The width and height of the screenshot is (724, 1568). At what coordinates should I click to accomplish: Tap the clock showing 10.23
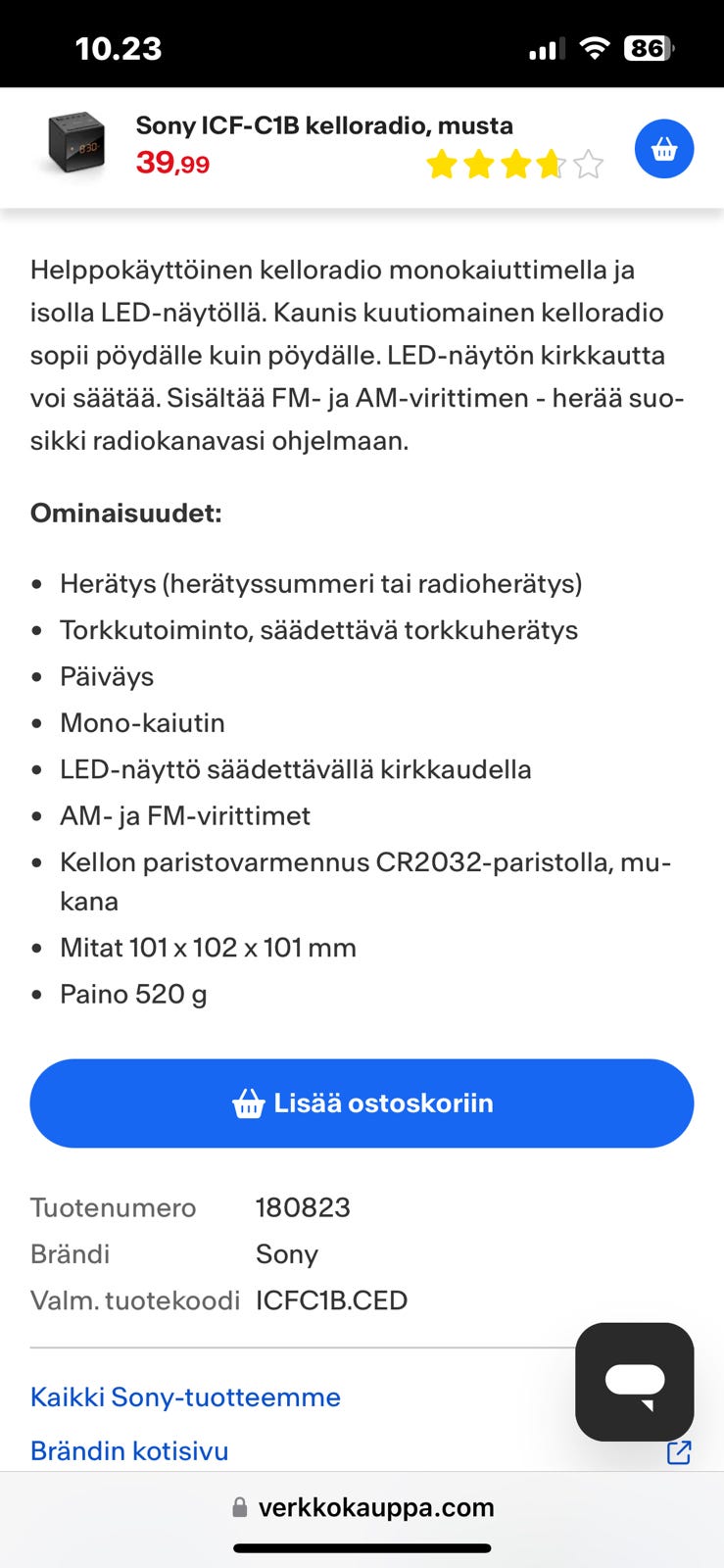coord(121,48)
